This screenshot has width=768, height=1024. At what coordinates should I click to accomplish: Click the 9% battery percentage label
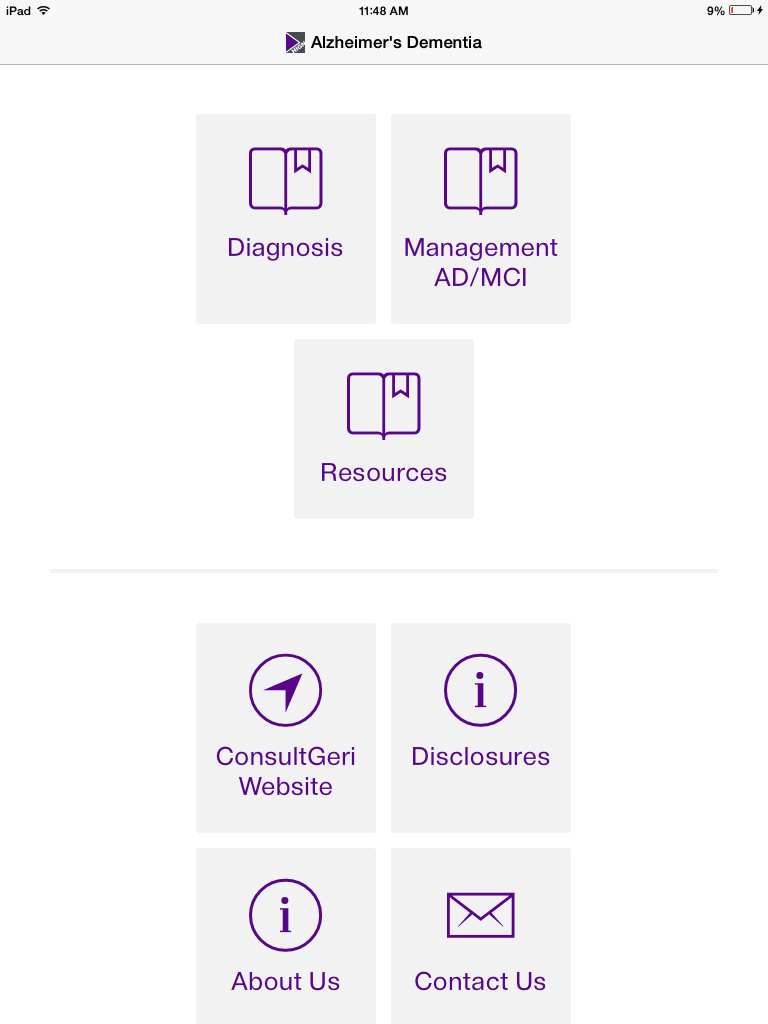(x=712, y=11)
